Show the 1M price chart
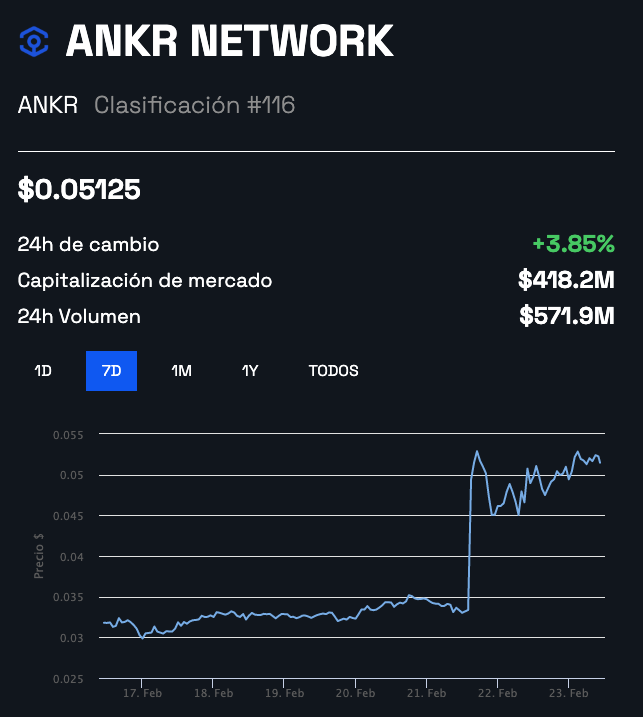The width and height of the screenshot is (643, 717). coord(181,371)
